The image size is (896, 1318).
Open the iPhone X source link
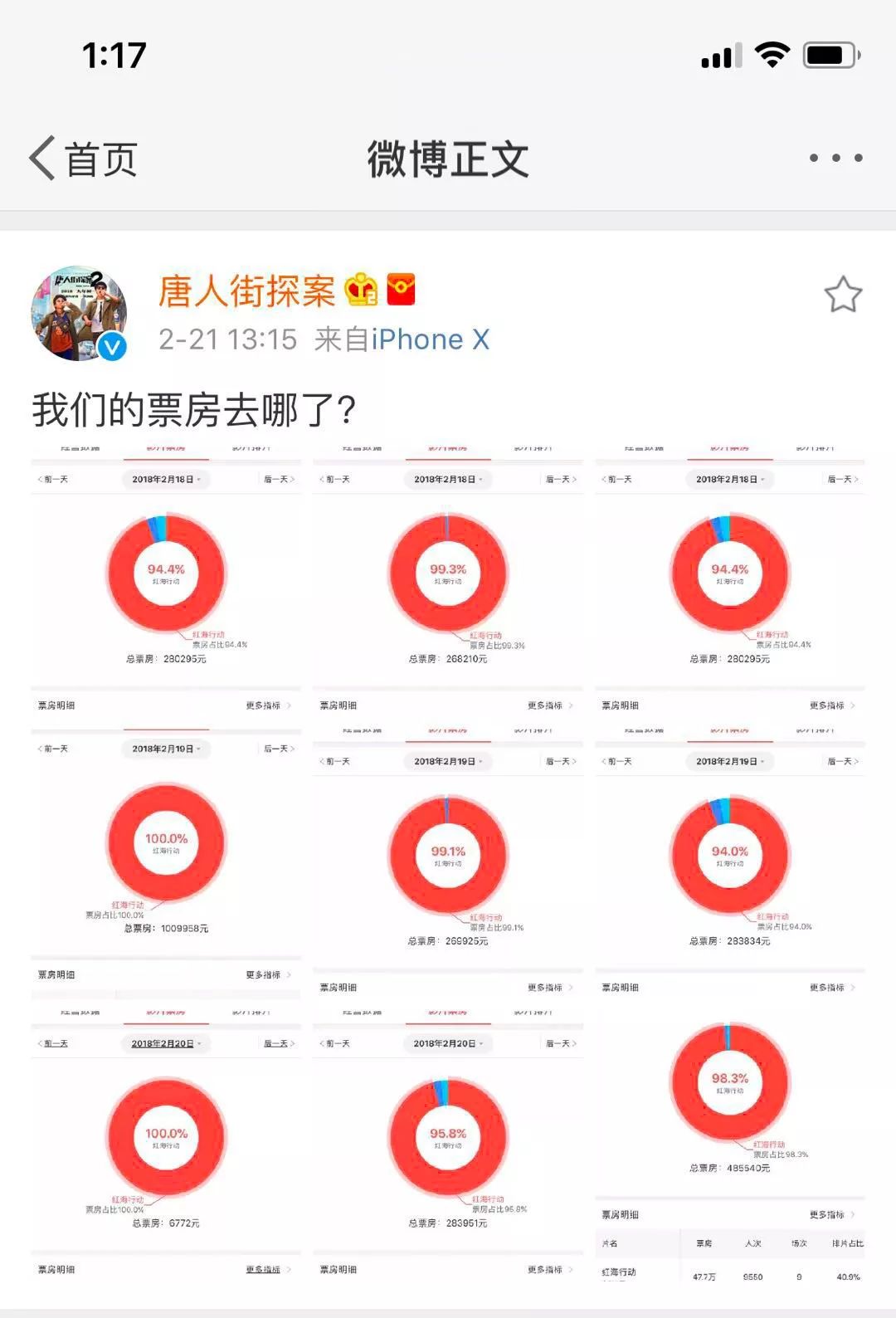pos(430,339)
